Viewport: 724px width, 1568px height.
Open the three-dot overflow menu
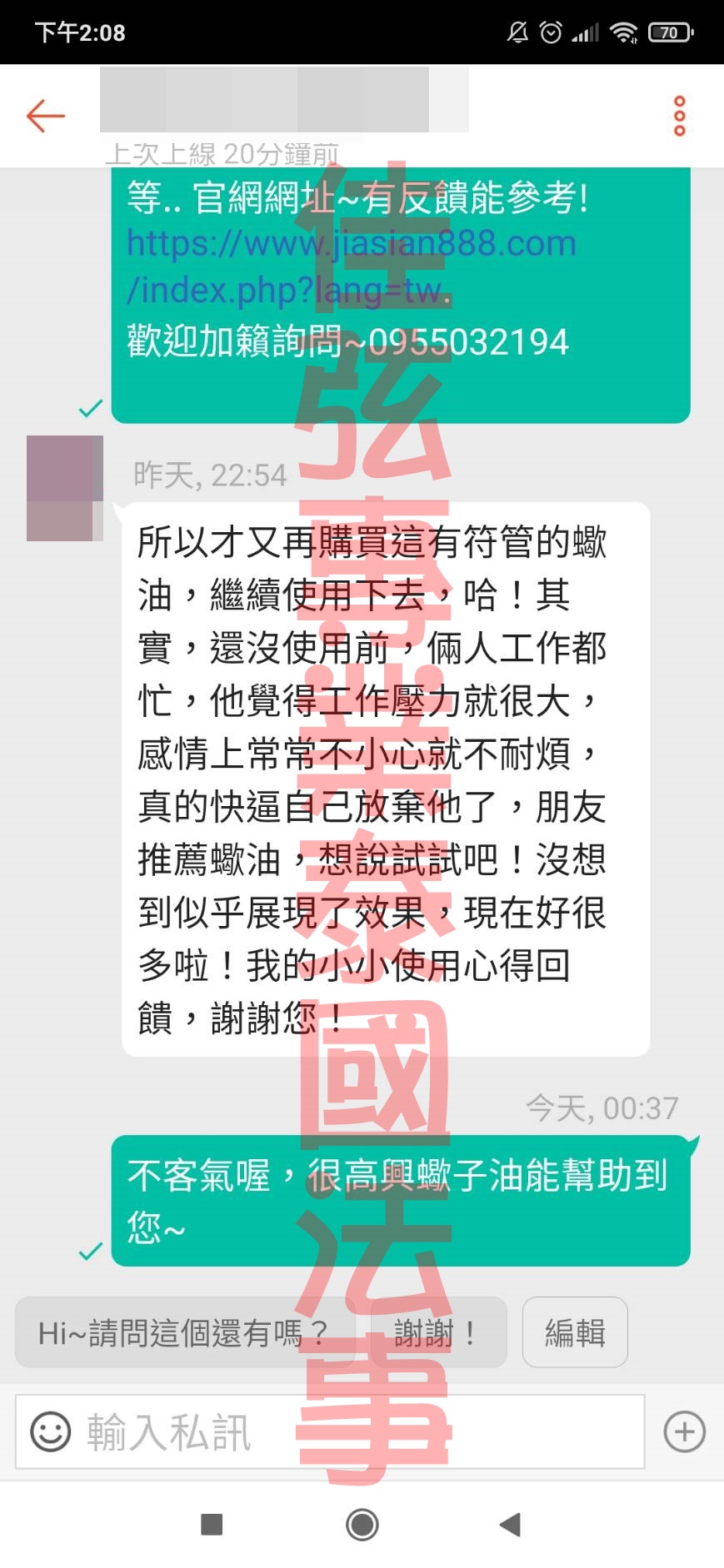click(x=679, y=116)
